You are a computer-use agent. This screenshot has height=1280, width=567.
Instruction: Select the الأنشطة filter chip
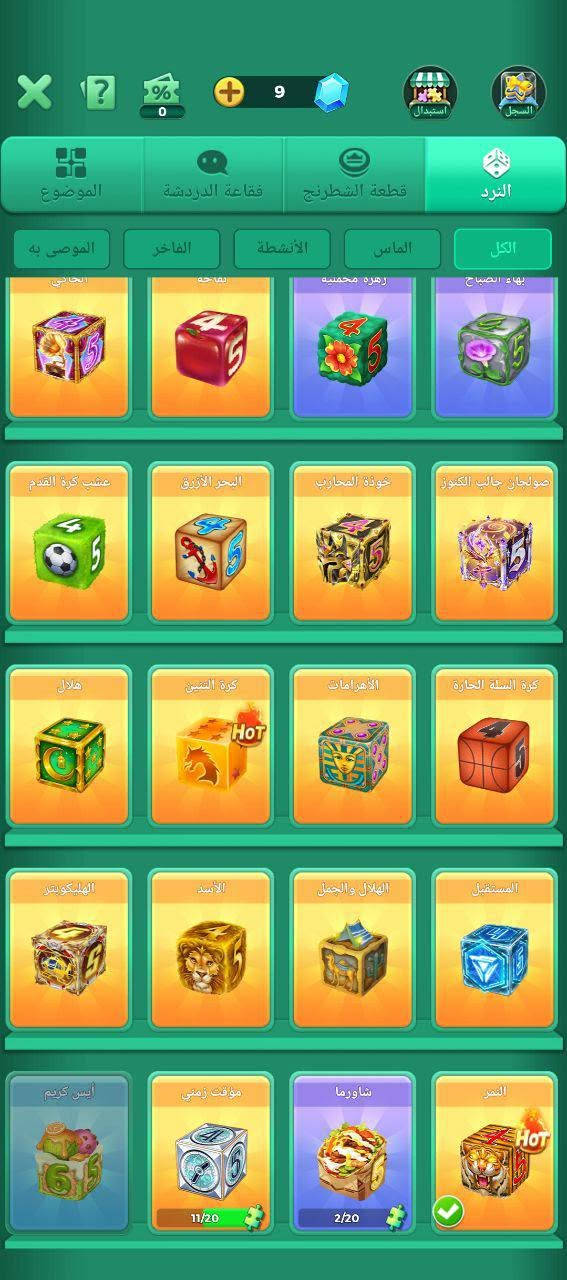point(282,249)
